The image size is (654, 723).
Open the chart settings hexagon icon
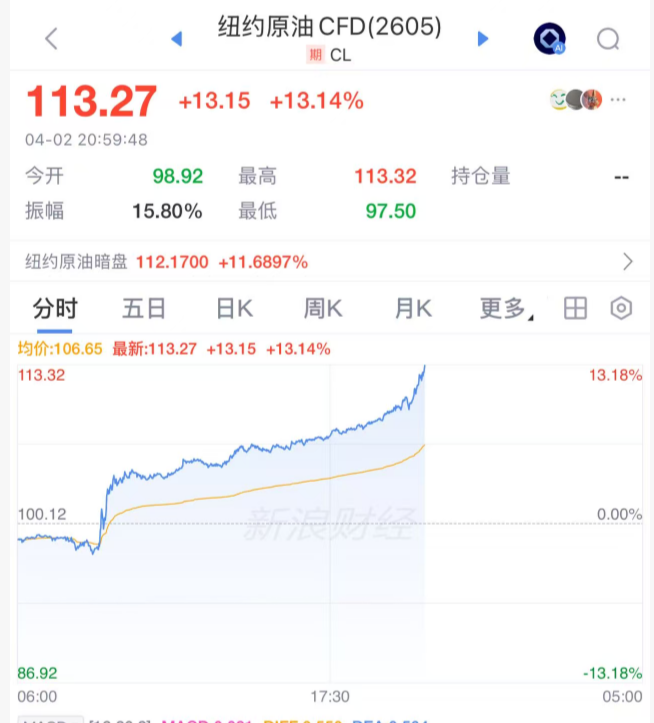621,309
